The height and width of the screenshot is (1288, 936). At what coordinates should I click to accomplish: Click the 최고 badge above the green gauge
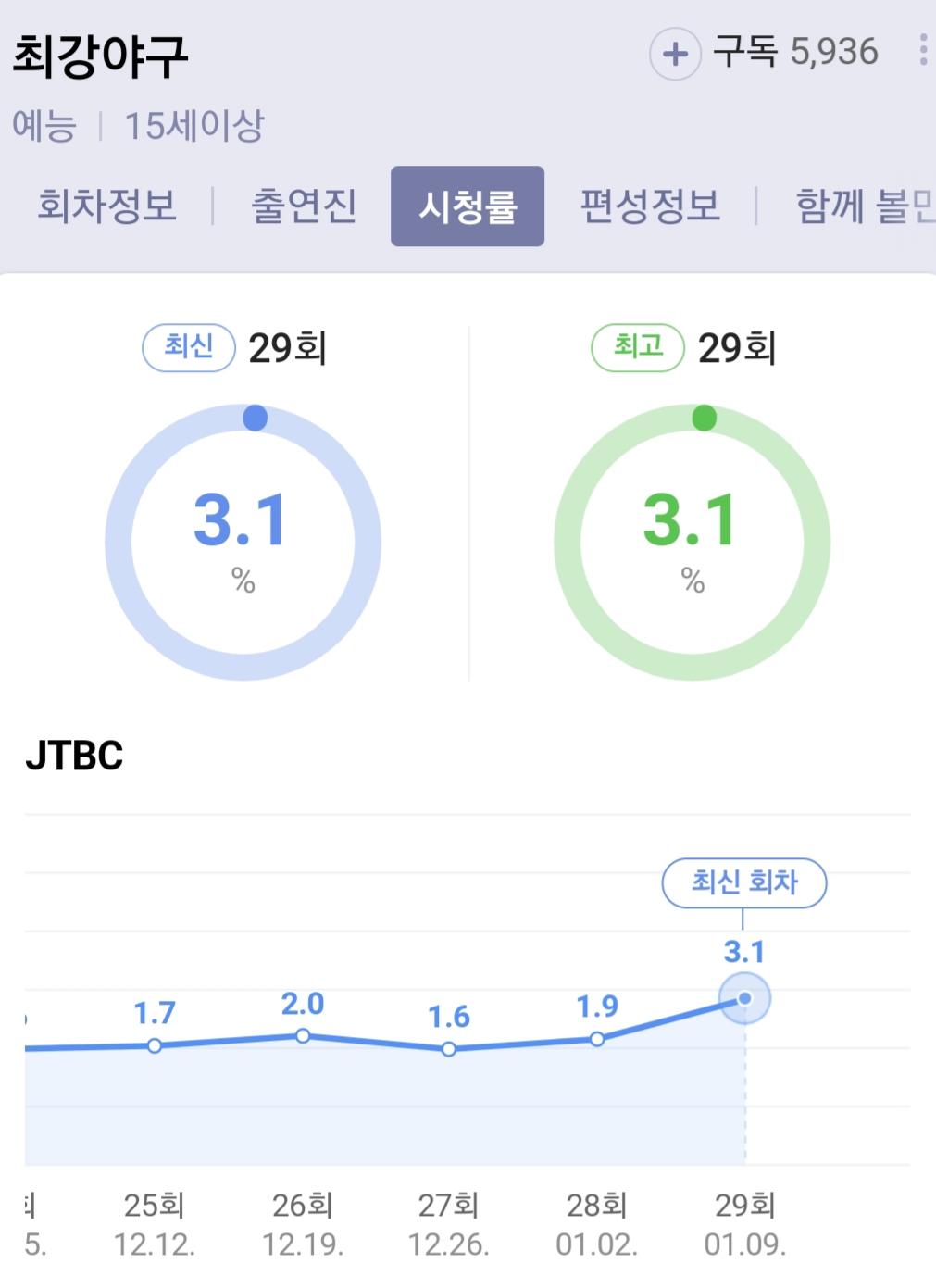[637, 348]
